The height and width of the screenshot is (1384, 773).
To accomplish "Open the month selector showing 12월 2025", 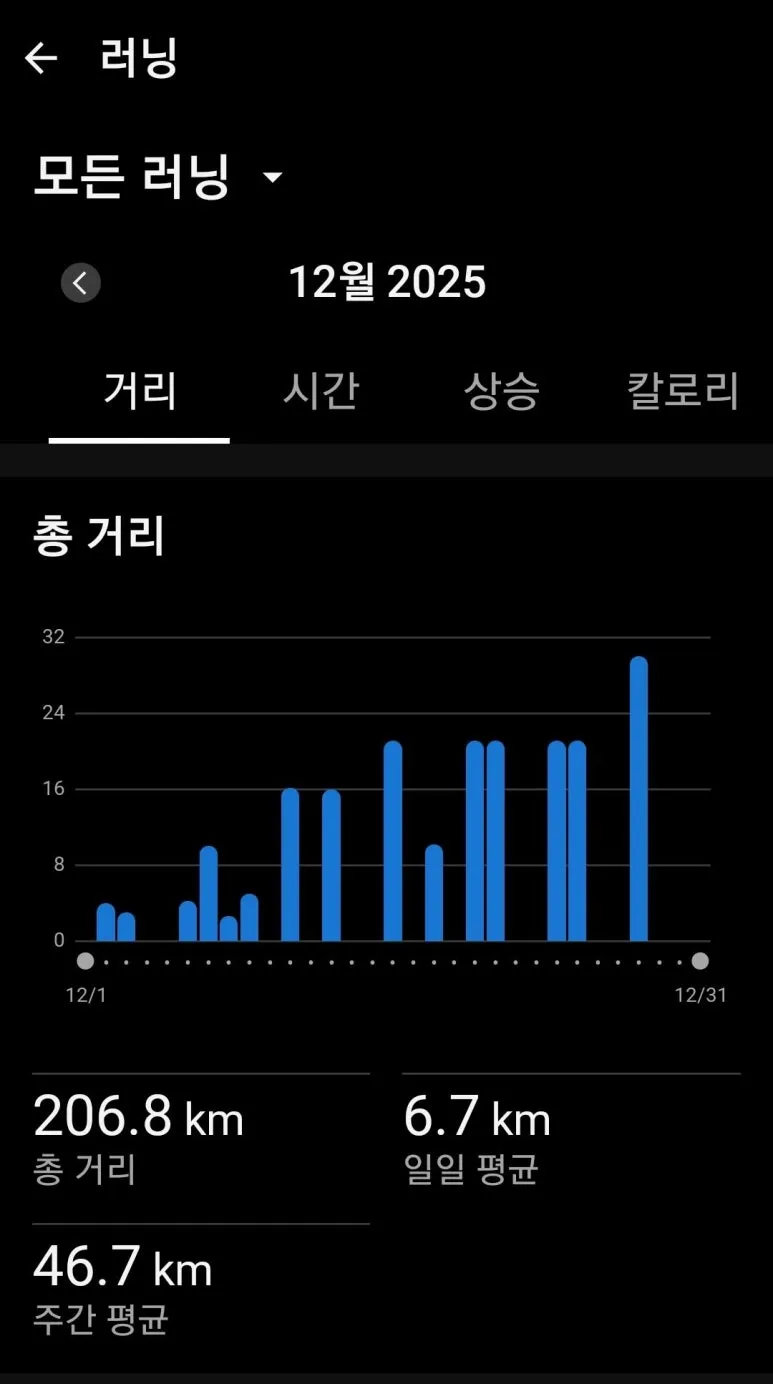I will pyautogui.click(x=389, y=283).
